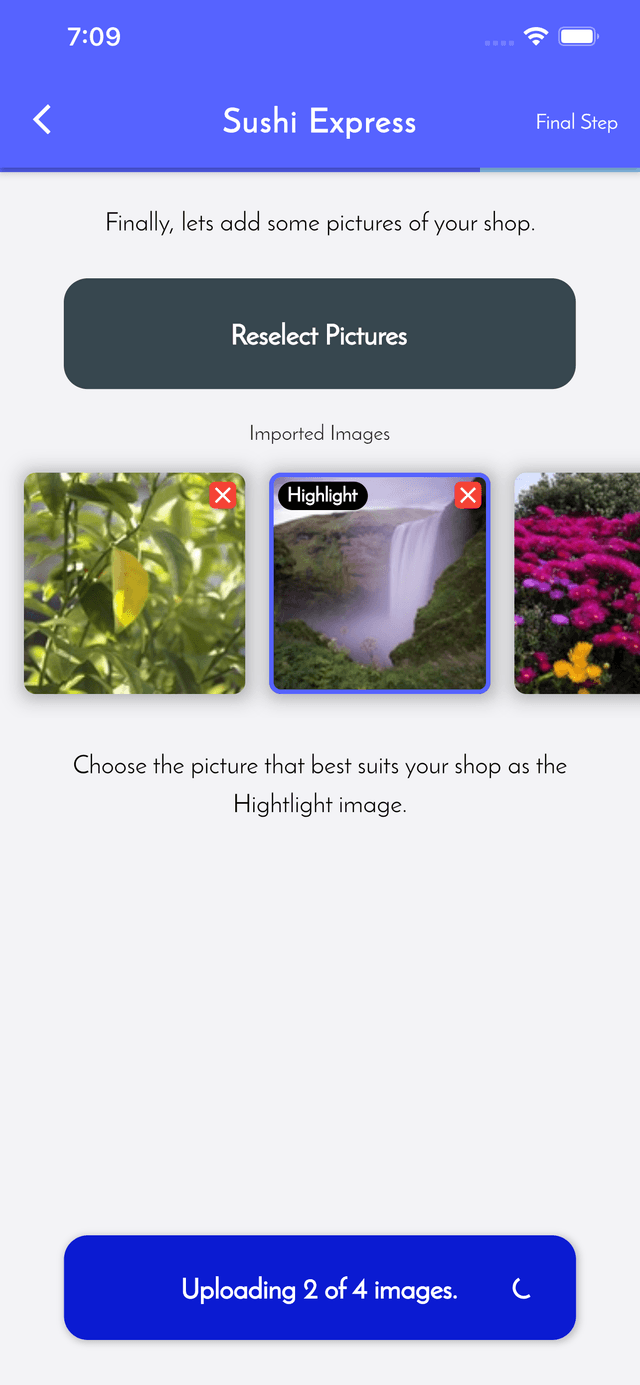
Task: Select the pink flowers picture
Action: pyautogui.click(x=577, y=583)
